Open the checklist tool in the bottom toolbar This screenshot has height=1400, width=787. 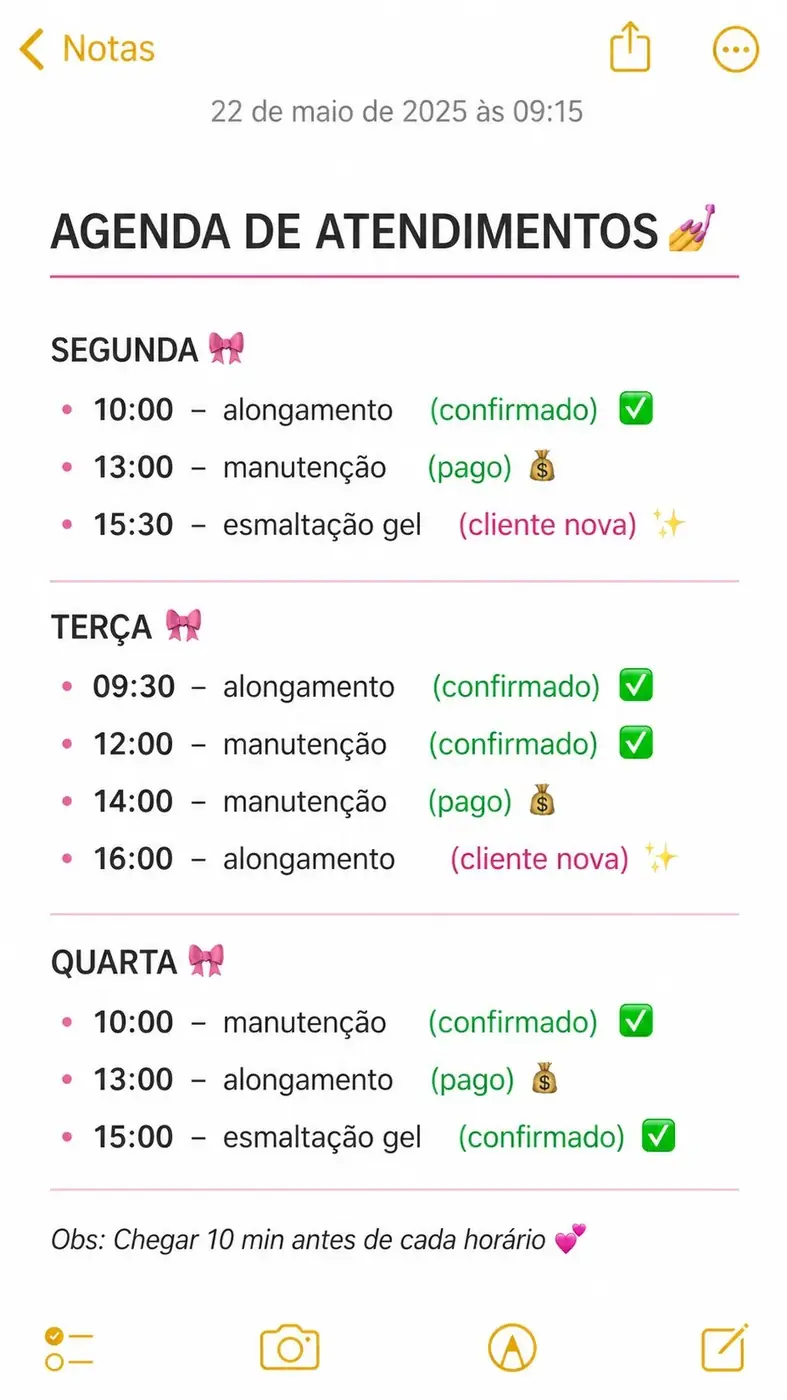click(x=68, y=1347)
